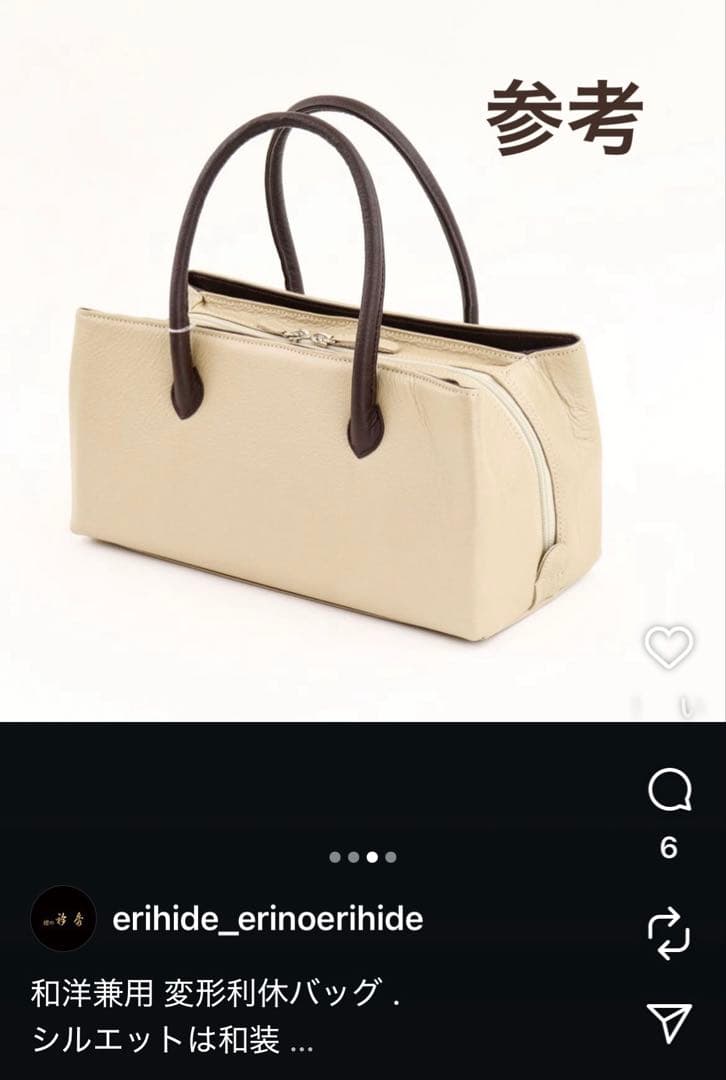Viewport: 726px width, 1080px height.
Task: Expand the truncated post caption
Action: (300, 1043)
